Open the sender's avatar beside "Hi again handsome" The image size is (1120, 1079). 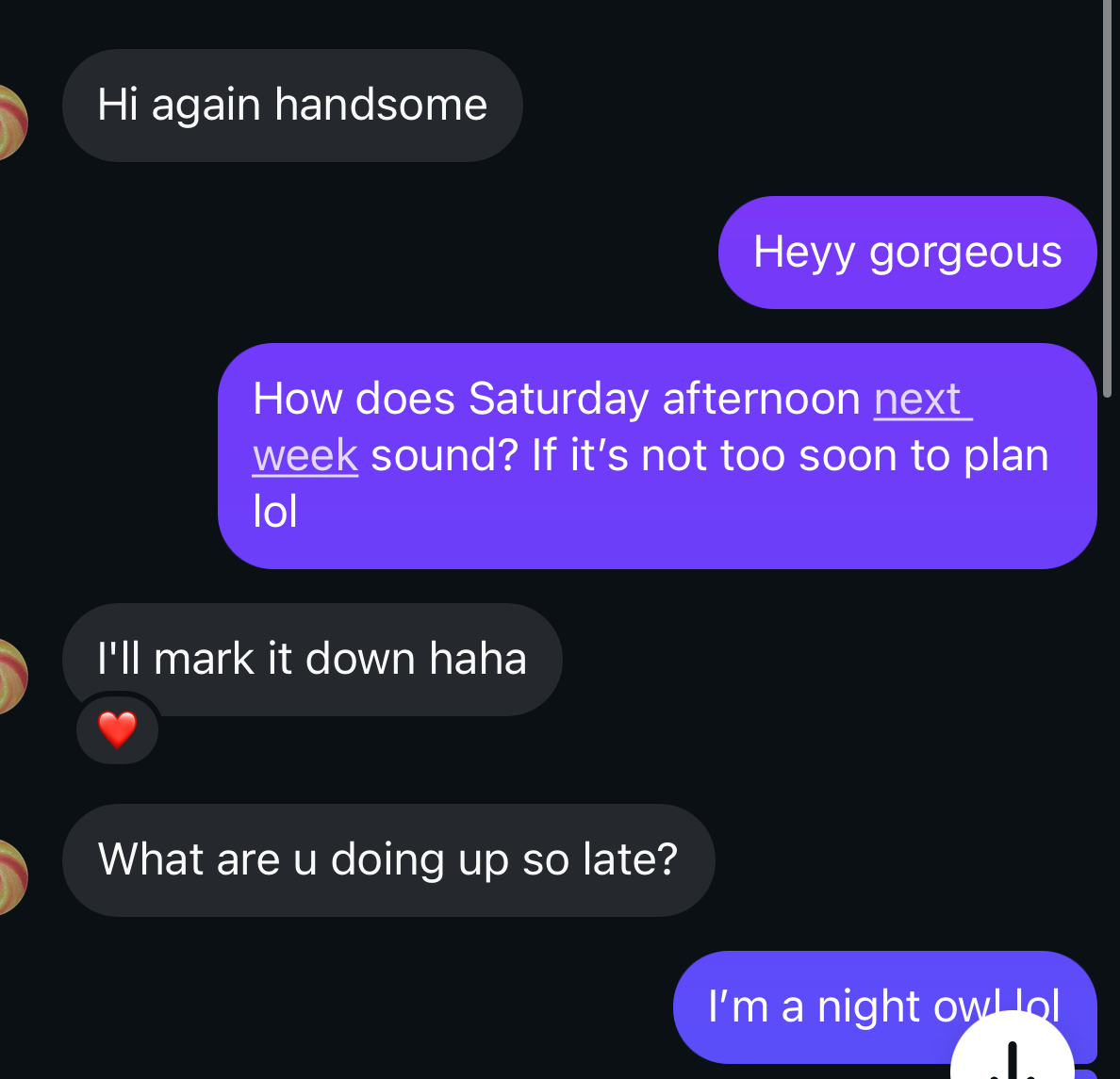tap(11, 123)
